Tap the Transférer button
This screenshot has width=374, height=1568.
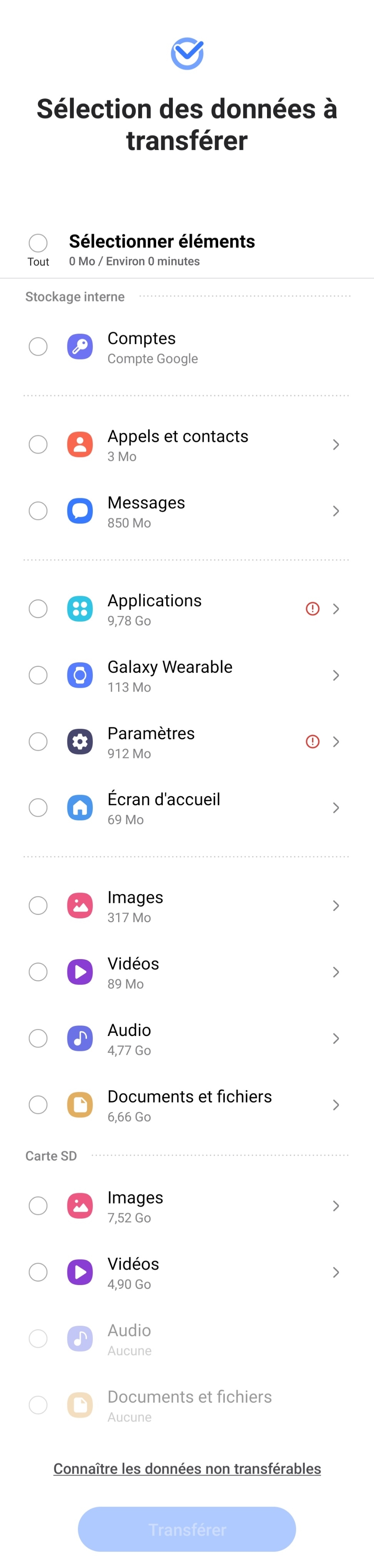point(187,1529)
